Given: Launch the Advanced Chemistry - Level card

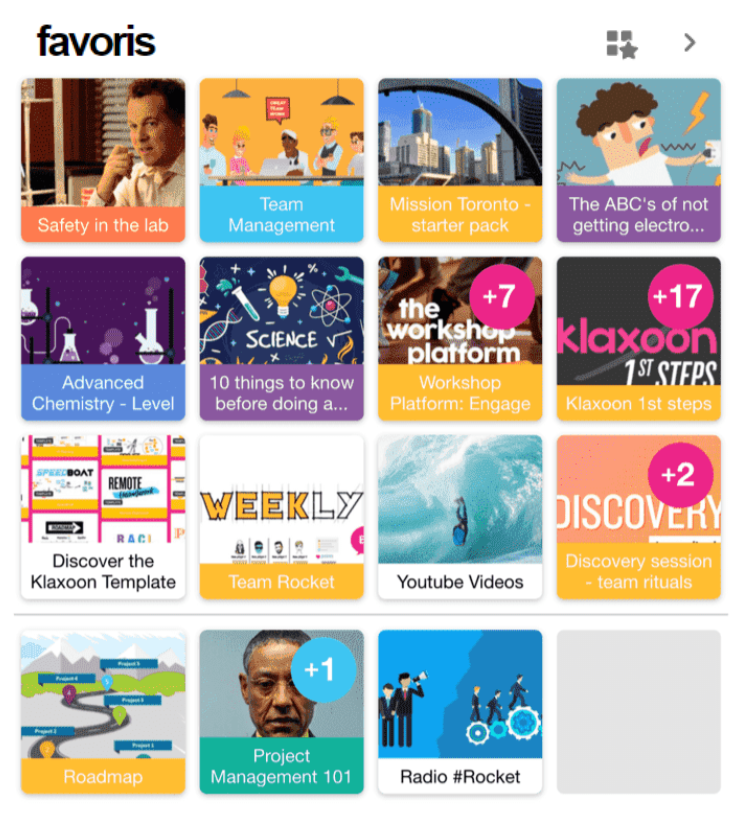Looking at the screenshot, I should (x=103, y=338).
